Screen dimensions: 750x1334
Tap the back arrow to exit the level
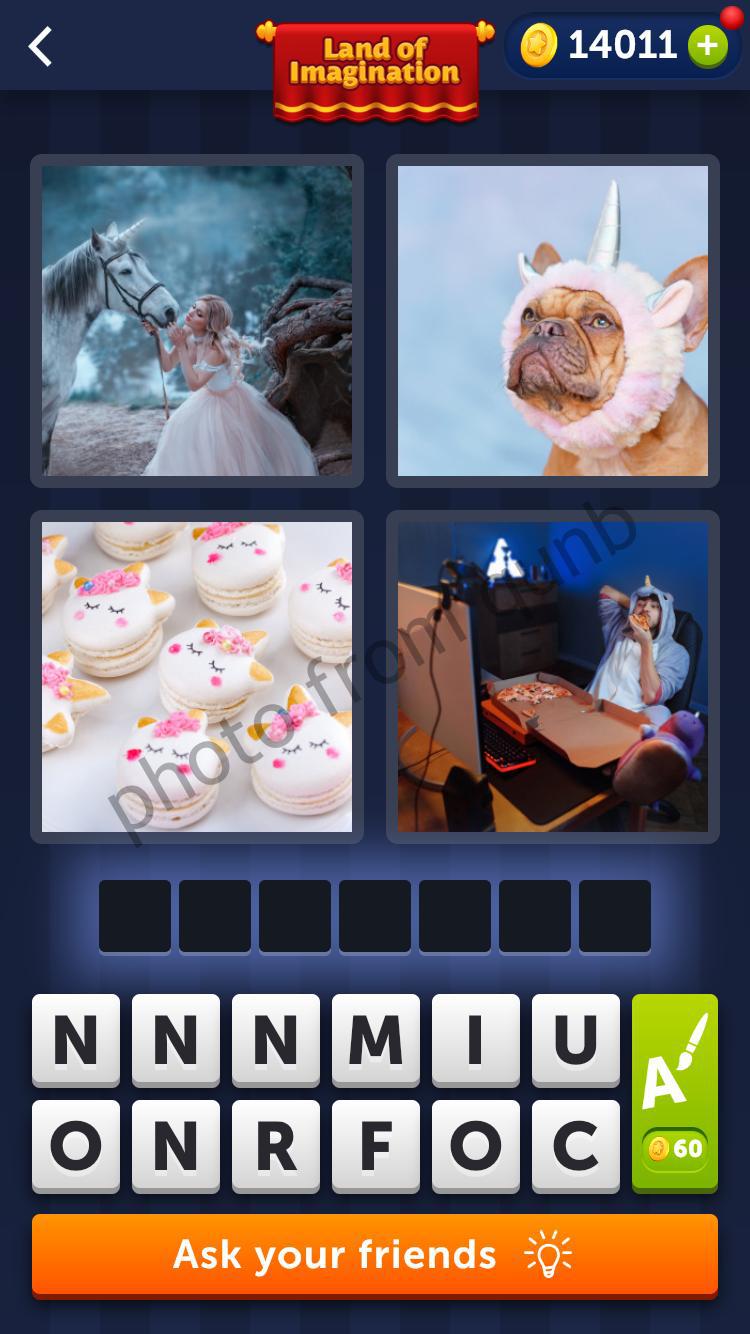click(40, 46)
